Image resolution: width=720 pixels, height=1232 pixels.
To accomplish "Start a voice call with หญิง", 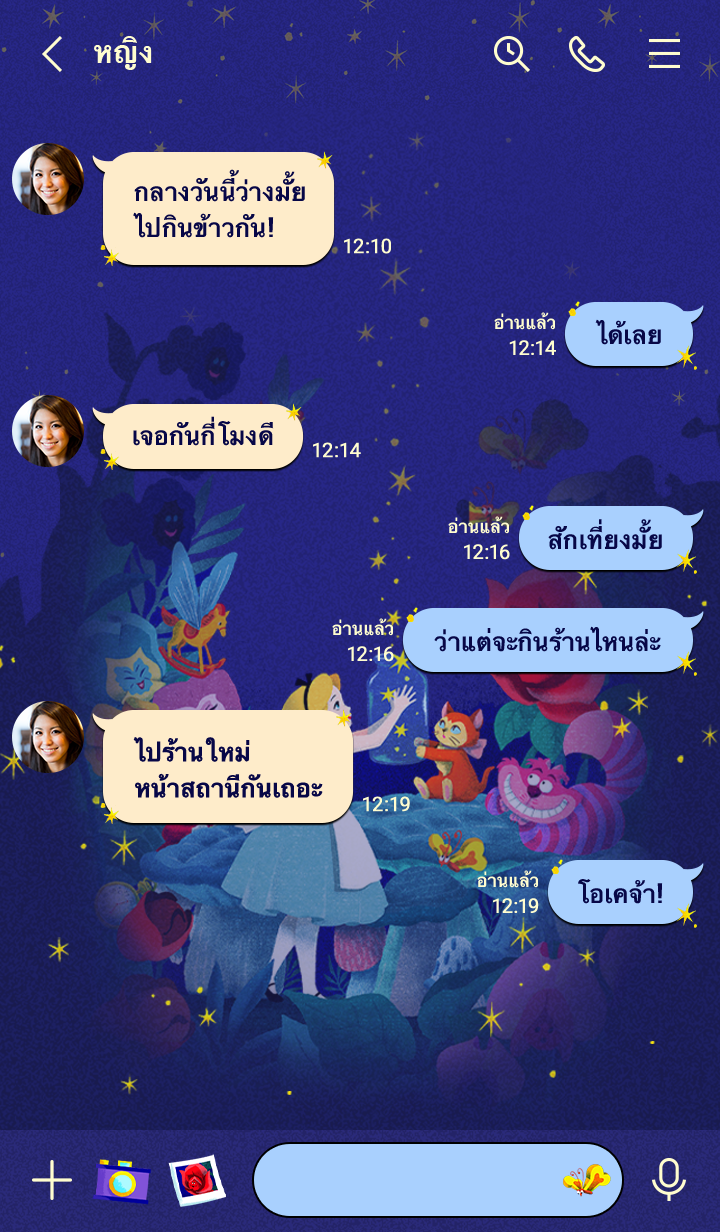I will (x=587, y=54).
